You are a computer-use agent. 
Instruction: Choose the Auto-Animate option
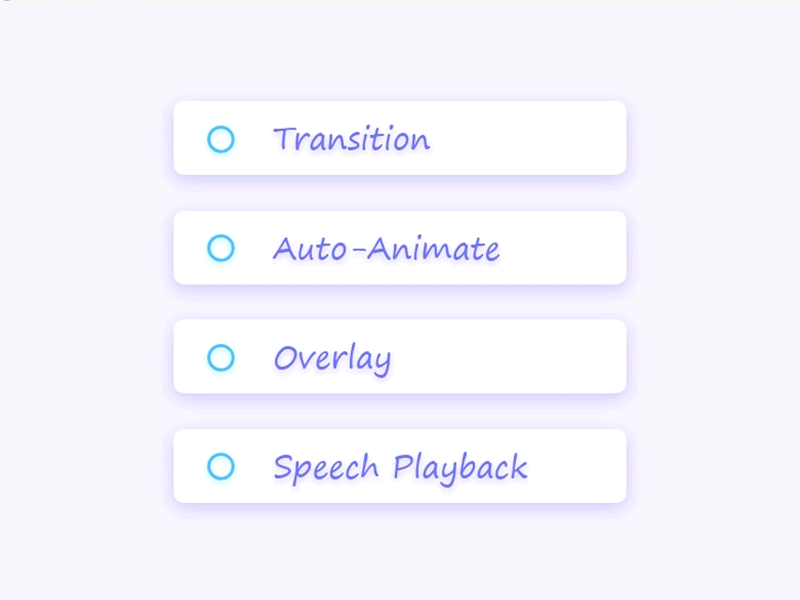coord(221,248)
